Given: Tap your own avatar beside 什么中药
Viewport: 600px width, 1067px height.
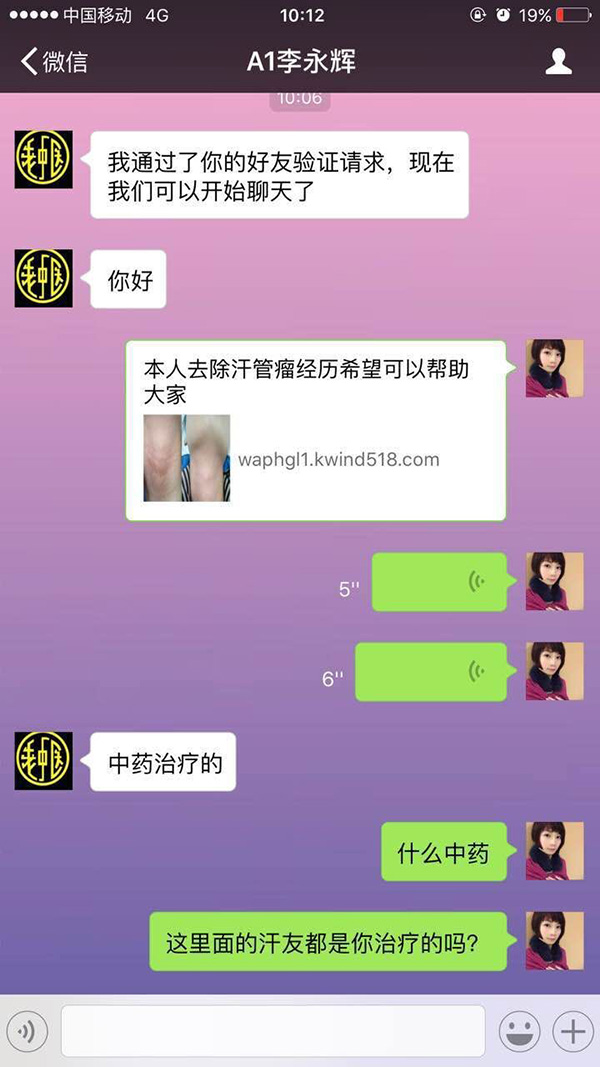Looking at the screenshot, I should click(554, 851).
